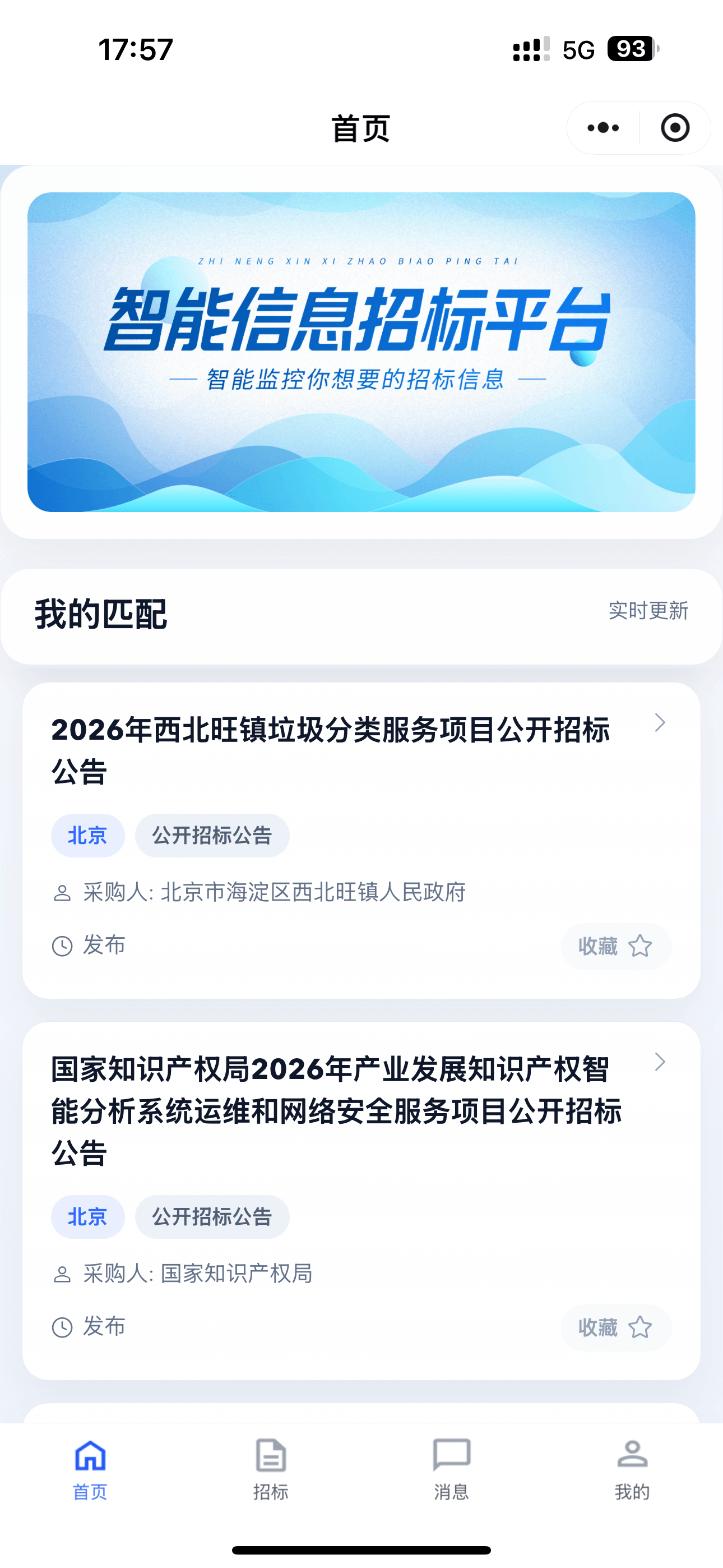Tap the circular close/target capsule icon top right
Screen dimensions: 723x1568
pos(674,127)
